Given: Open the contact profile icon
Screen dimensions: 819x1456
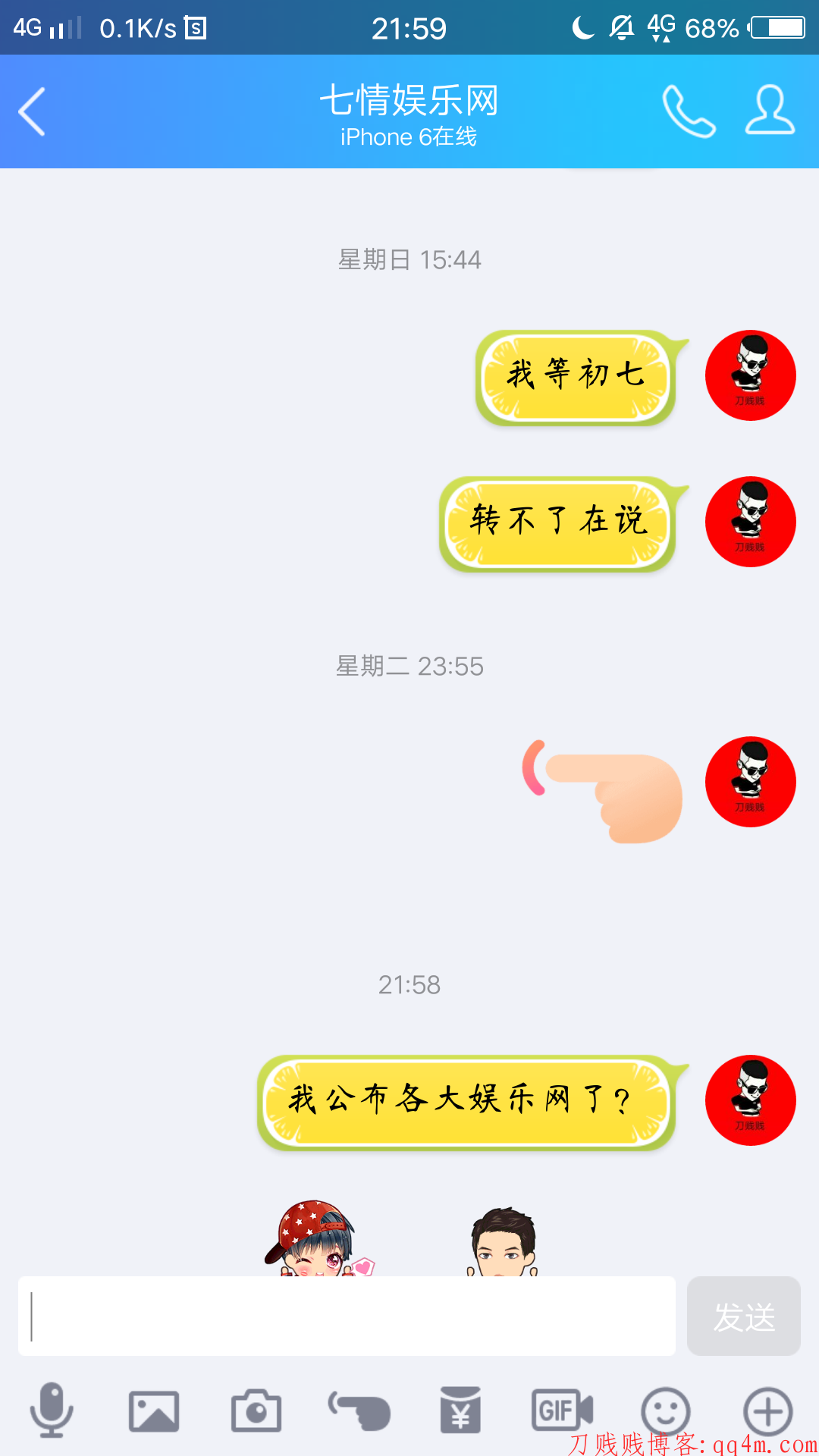Looking at the screenshot, I should click(770, 111).
